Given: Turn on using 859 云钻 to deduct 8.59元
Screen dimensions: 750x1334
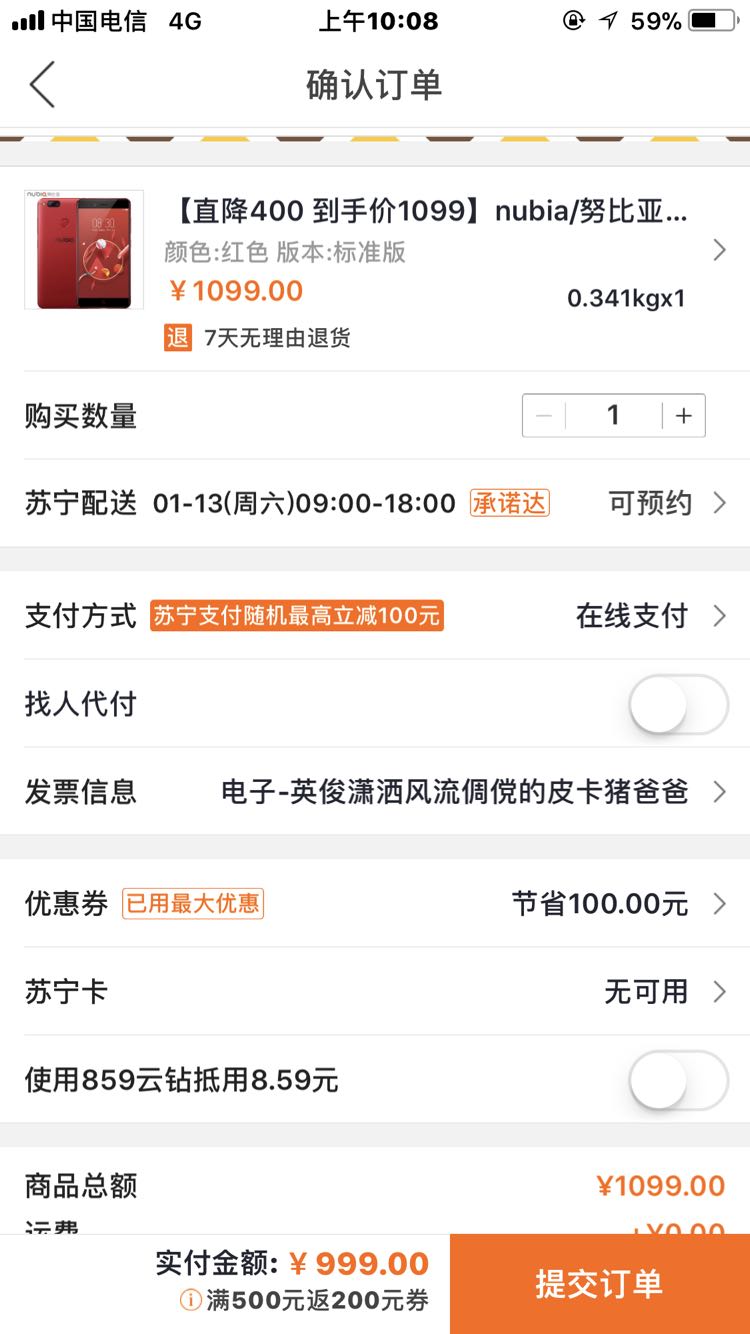Looking at the screenshot, I should 676,1080.
